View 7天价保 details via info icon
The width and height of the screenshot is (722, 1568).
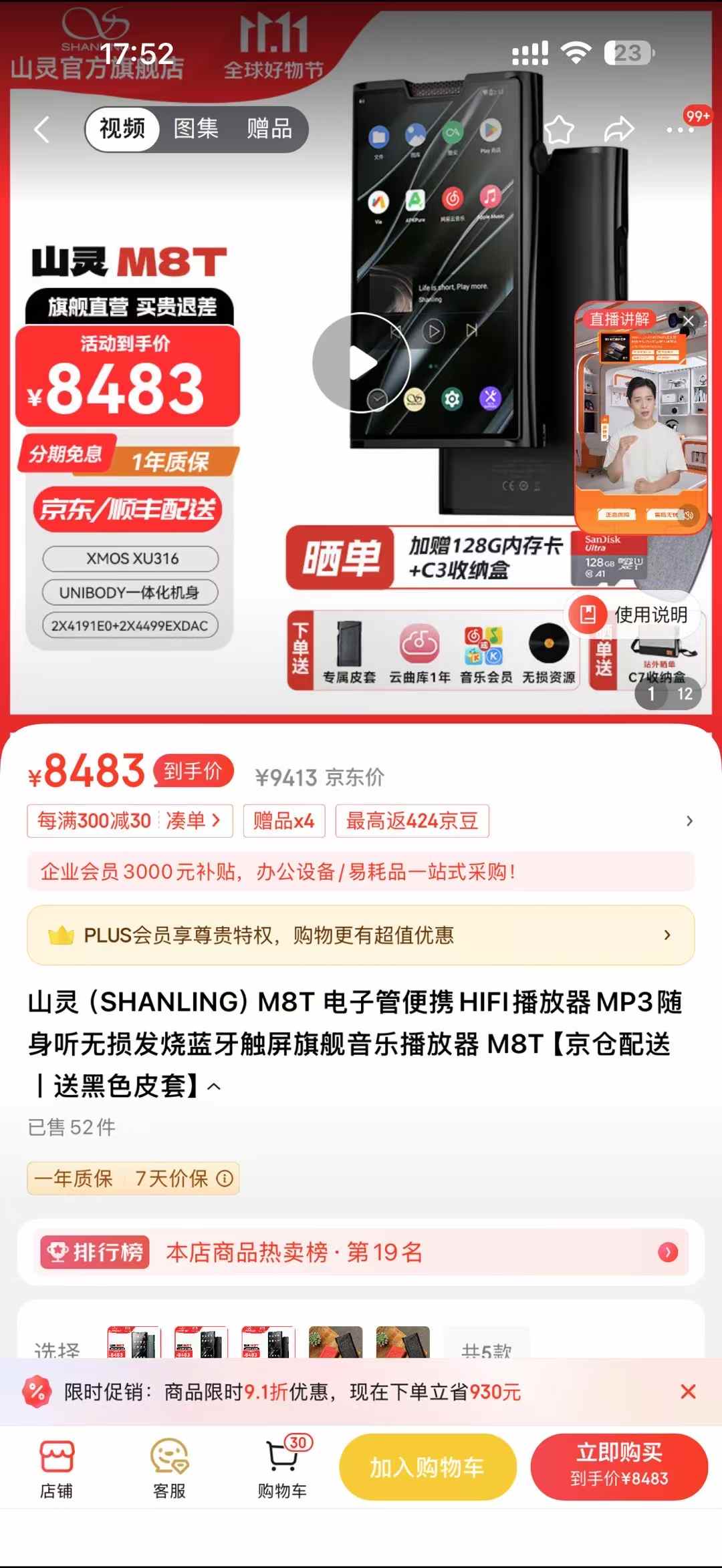(225, 1178)
